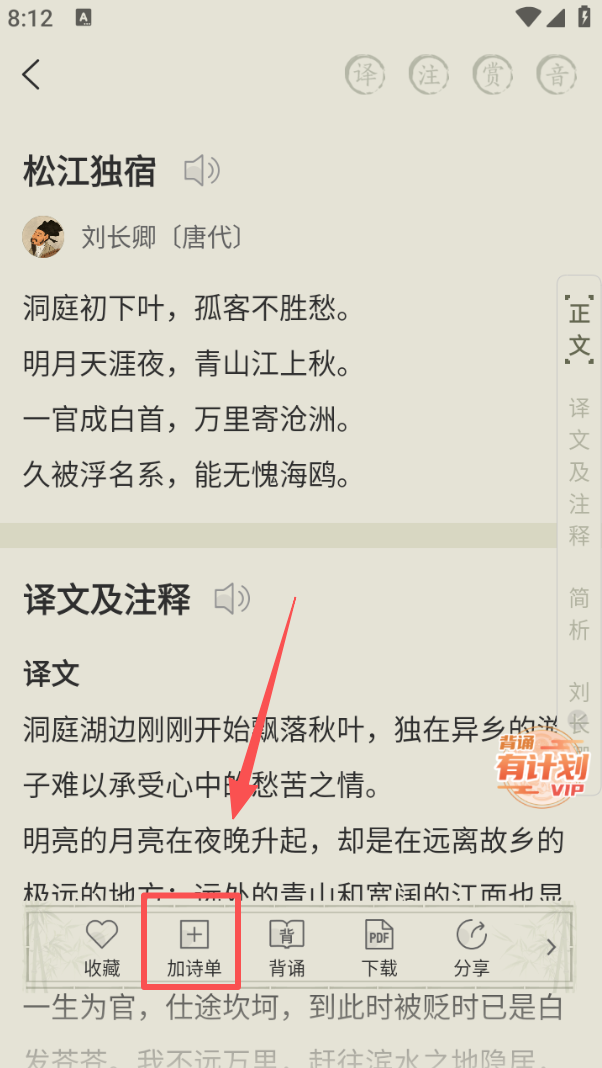Expand more toolbar options arrow

[549, 946]
